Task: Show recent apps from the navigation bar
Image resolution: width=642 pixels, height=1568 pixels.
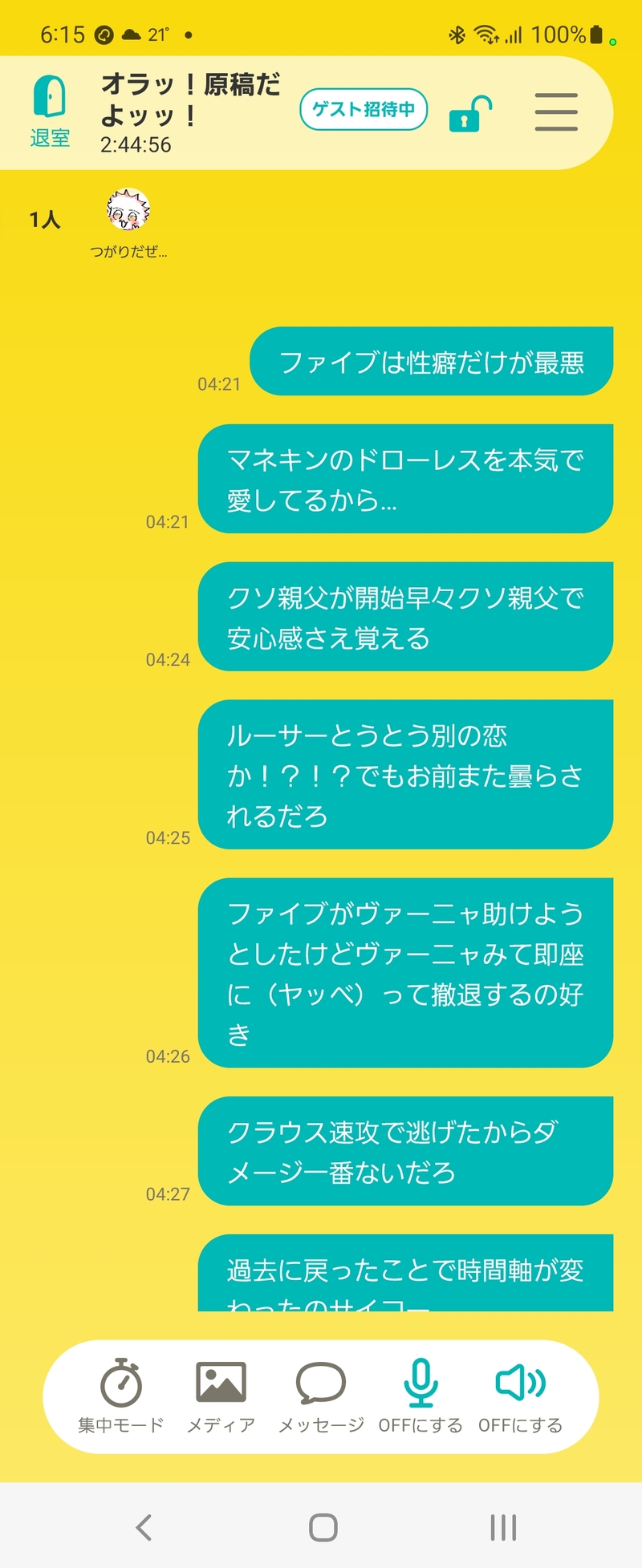Action: pyautogui.click(x=503, y=1527)
